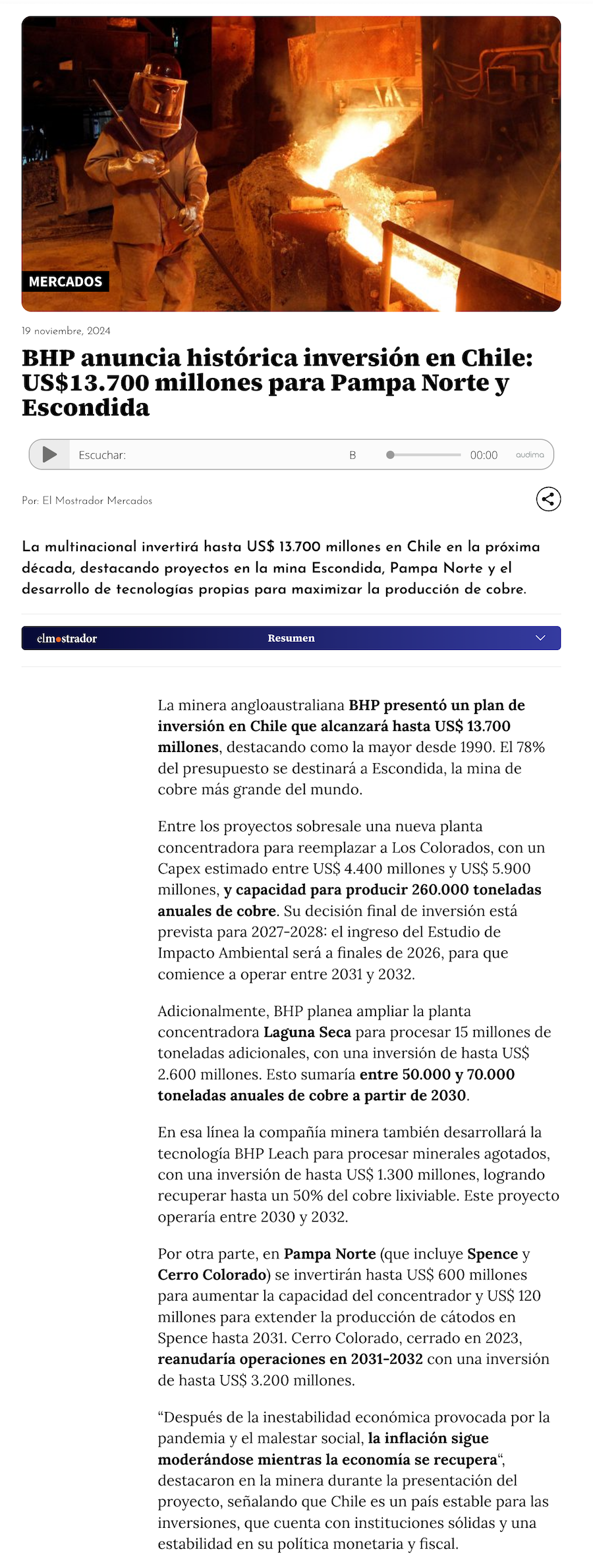Open the MERCADOS category tag

65,282
